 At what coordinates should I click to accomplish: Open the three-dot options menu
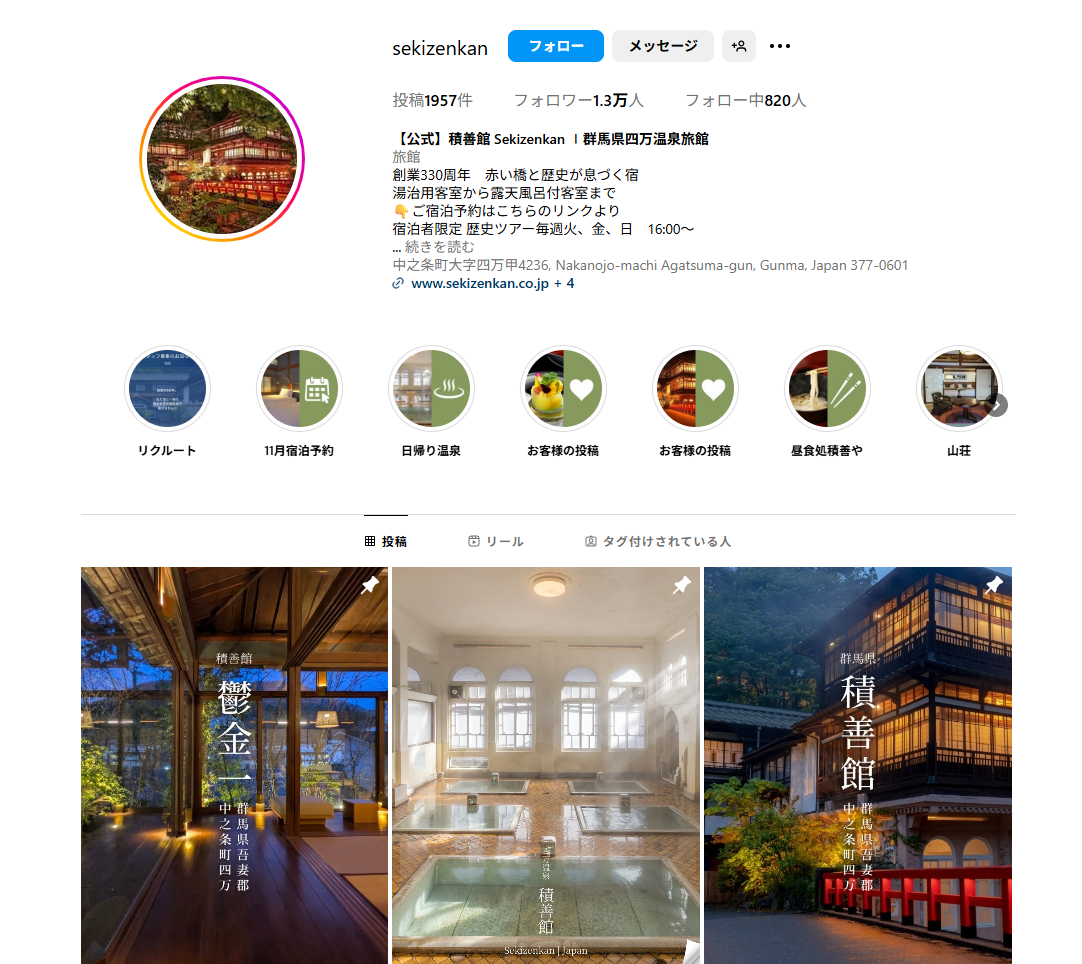[x=780, y=46]
